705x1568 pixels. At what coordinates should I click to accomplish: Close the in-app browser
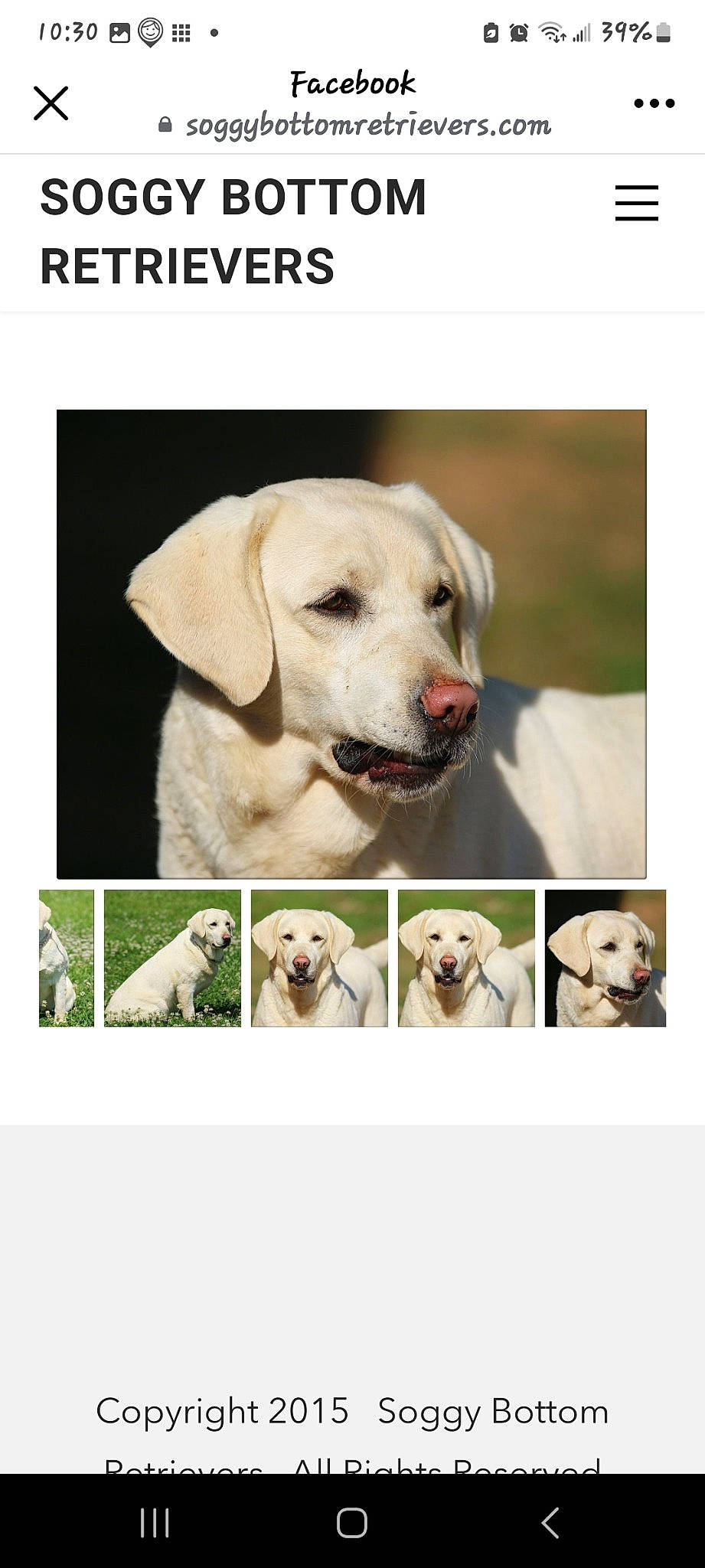(51, 103)
